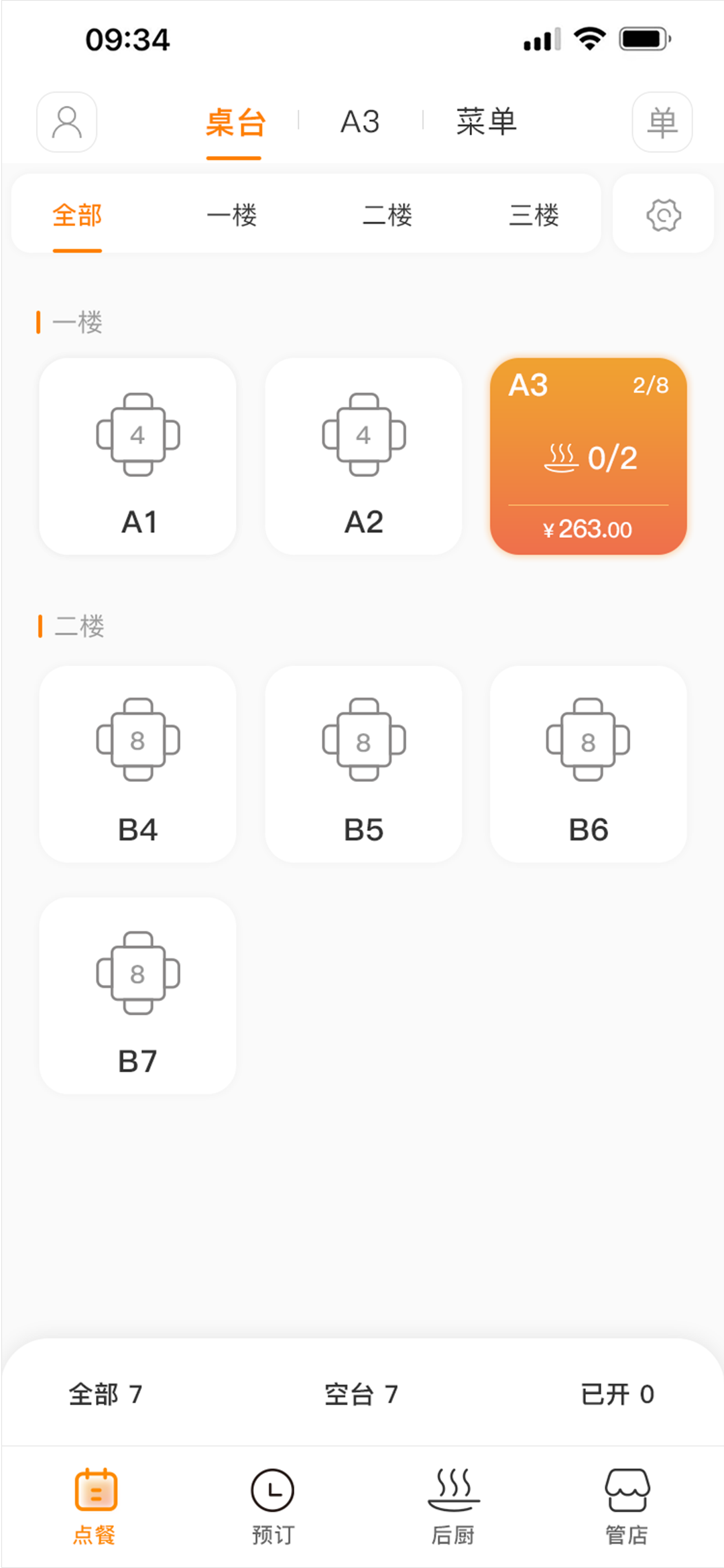Open the 单 order button
Image resolution: width=724 pixels, height=1568 pixels.
point(662,122)
